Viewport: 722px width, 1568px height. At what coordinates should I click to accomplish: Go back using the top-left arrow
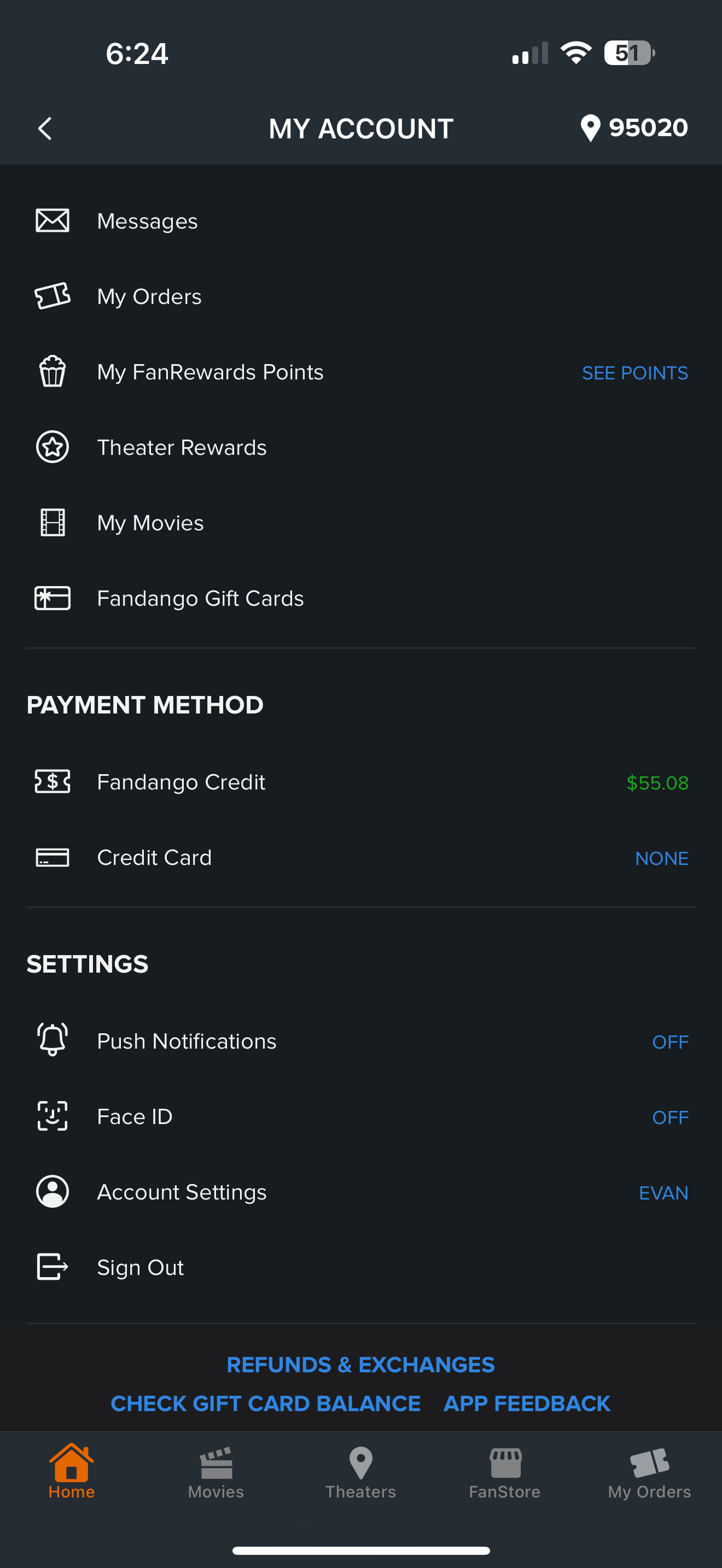(45, 128)
